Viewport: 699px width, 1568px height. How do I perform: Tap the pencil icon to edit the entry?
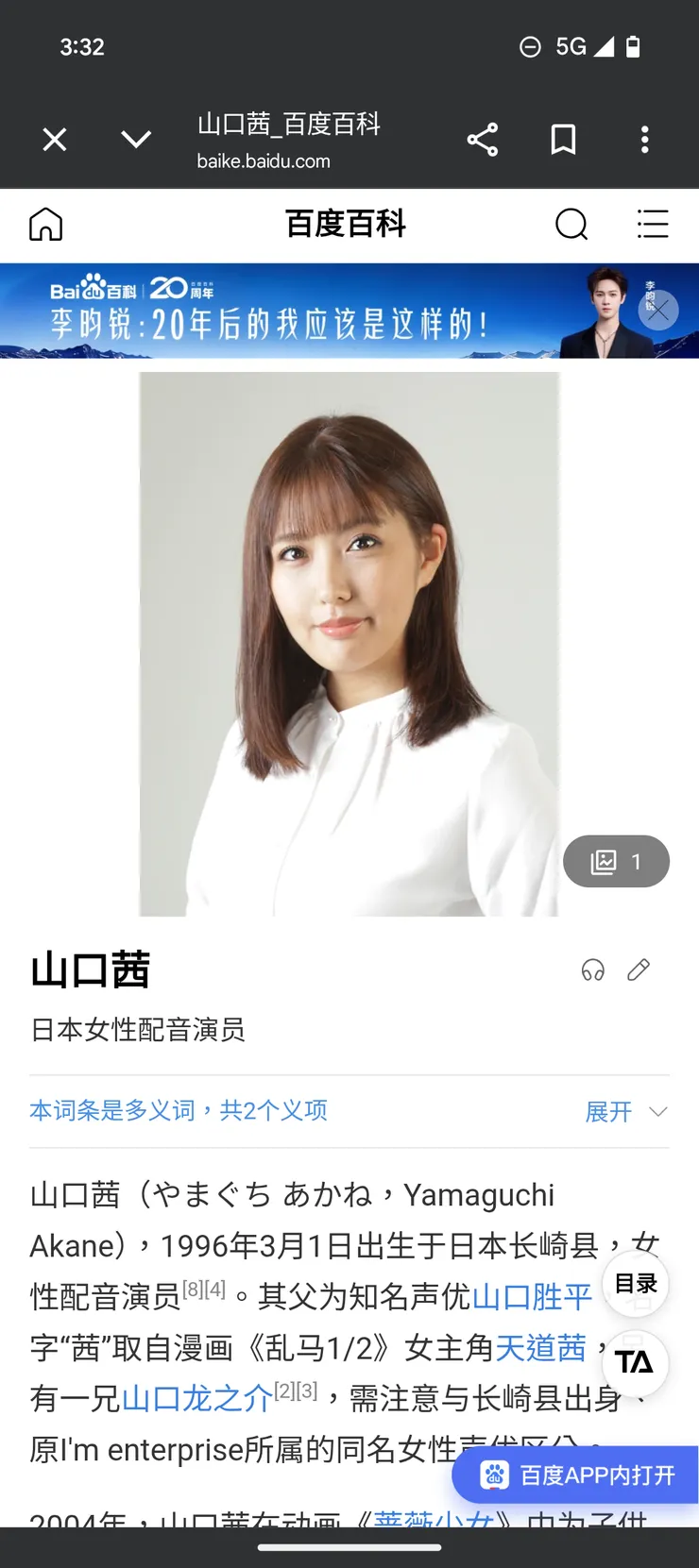(639, 970)
